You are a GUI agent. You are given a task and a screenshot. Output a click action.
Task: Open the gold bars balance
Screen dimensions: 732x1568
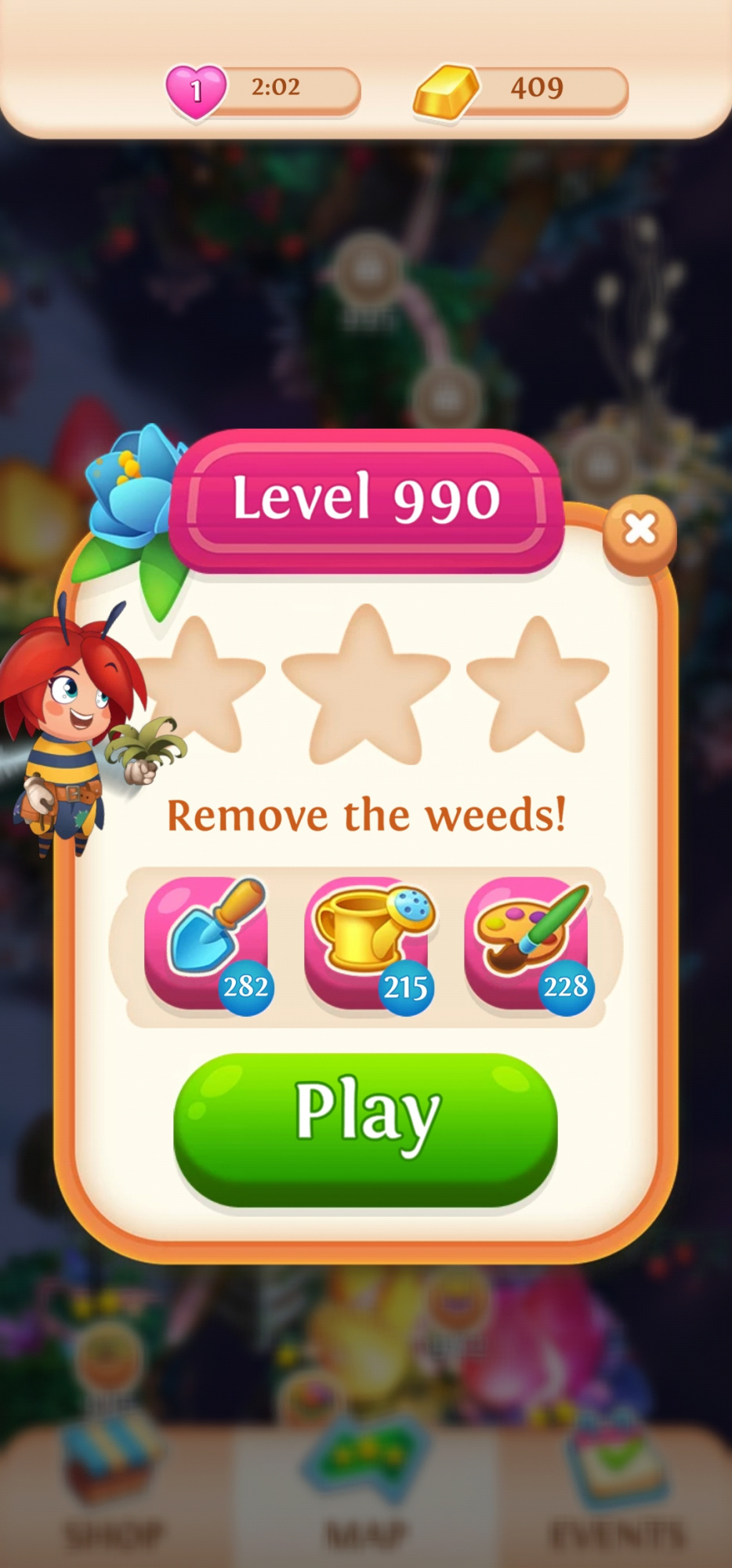[521, 90]
